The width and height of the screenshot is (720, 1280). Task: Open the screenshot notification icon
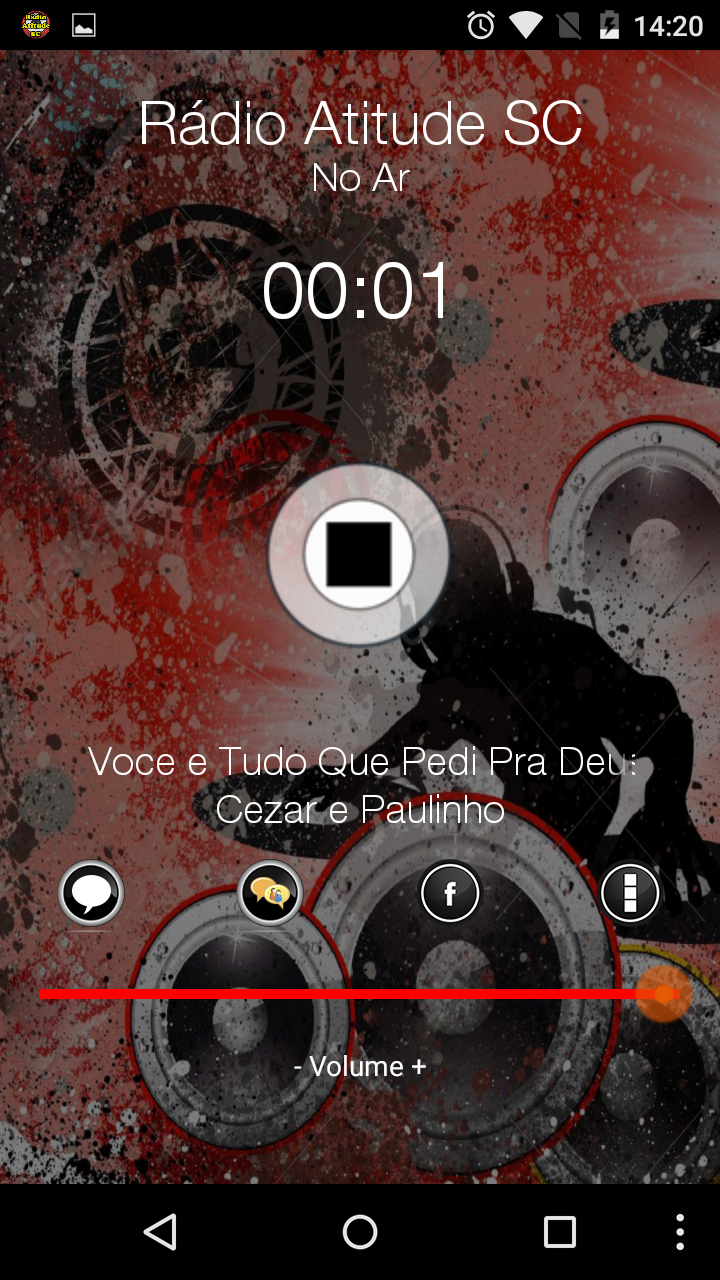tap(84, 24)
